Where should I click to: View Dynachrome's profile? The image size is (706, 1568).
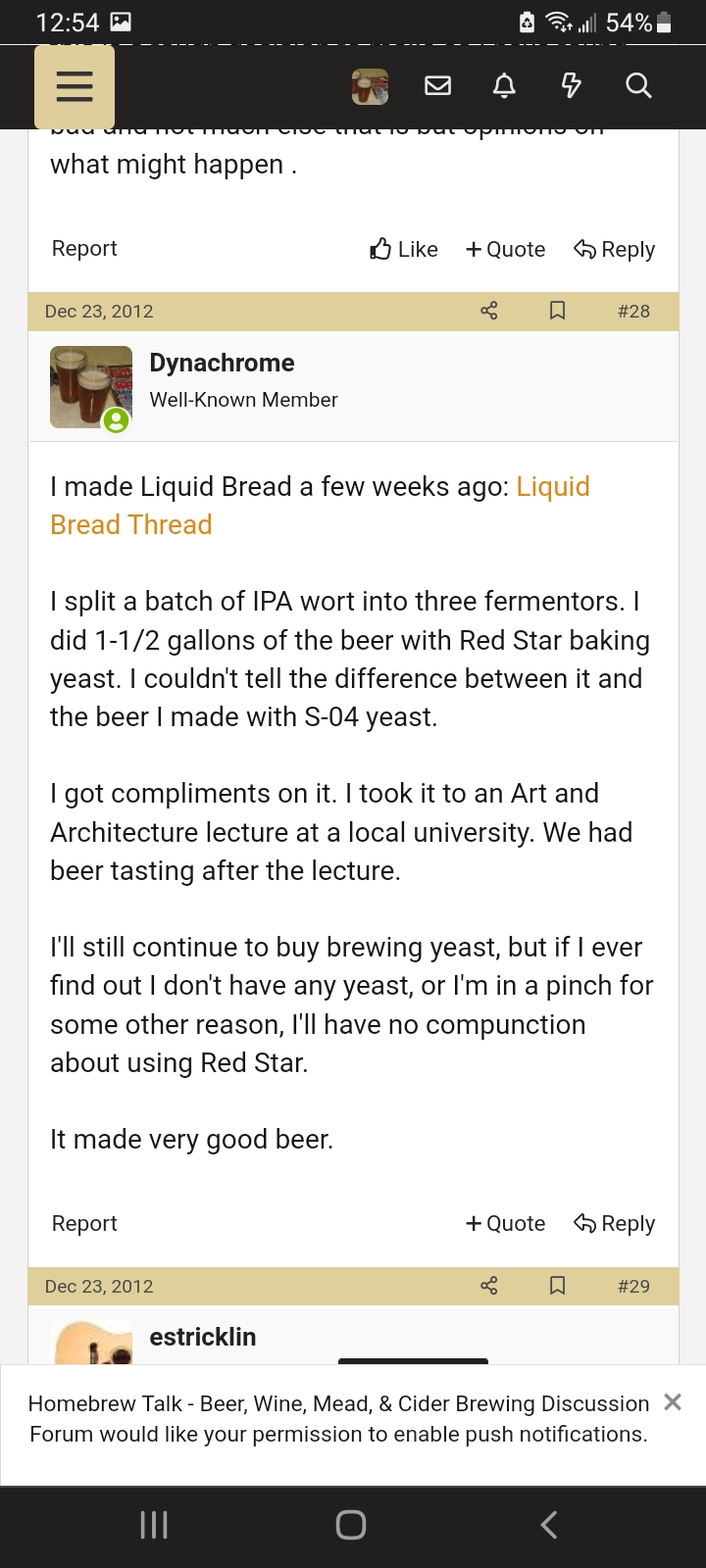point(222,363)
